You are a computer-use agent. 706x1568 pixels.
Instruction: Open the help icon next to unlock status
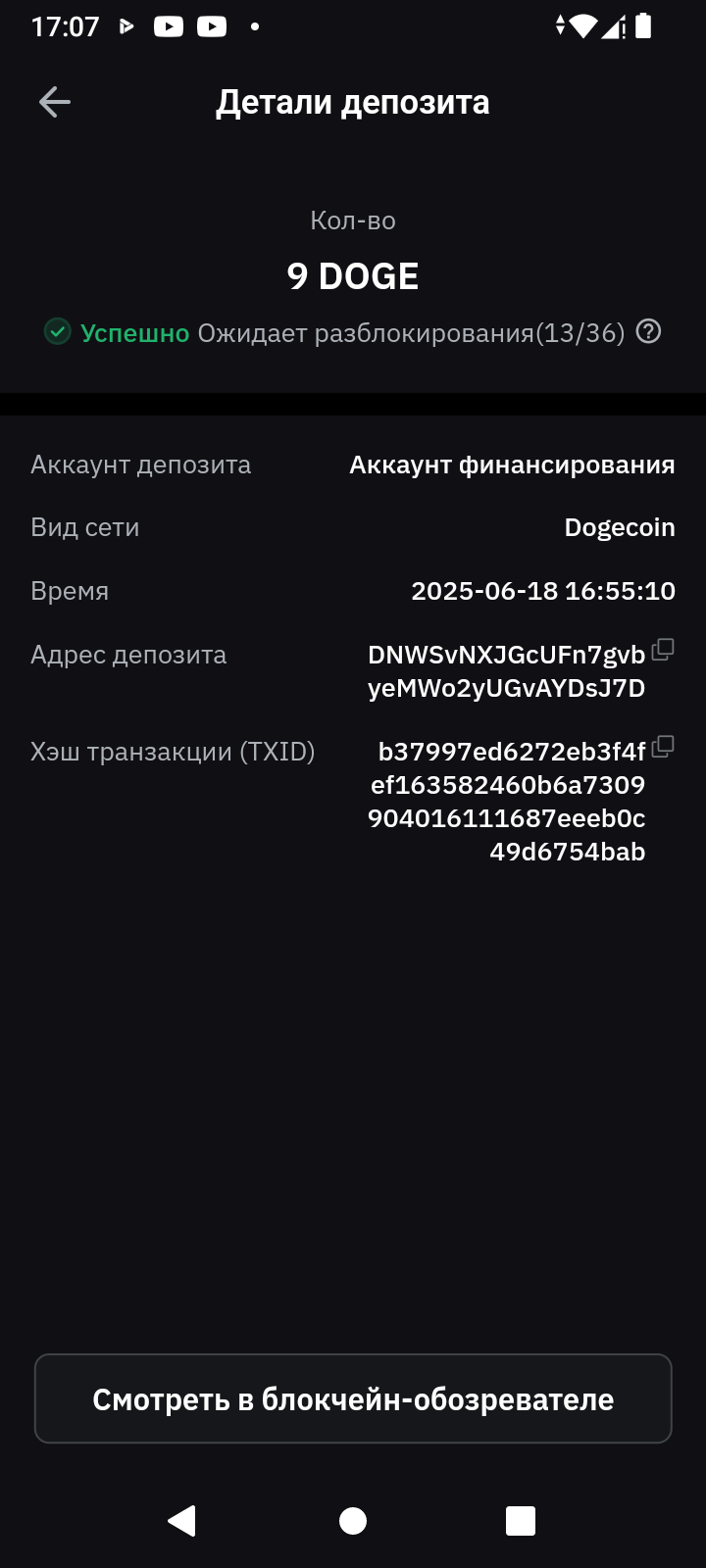(648, 332)
